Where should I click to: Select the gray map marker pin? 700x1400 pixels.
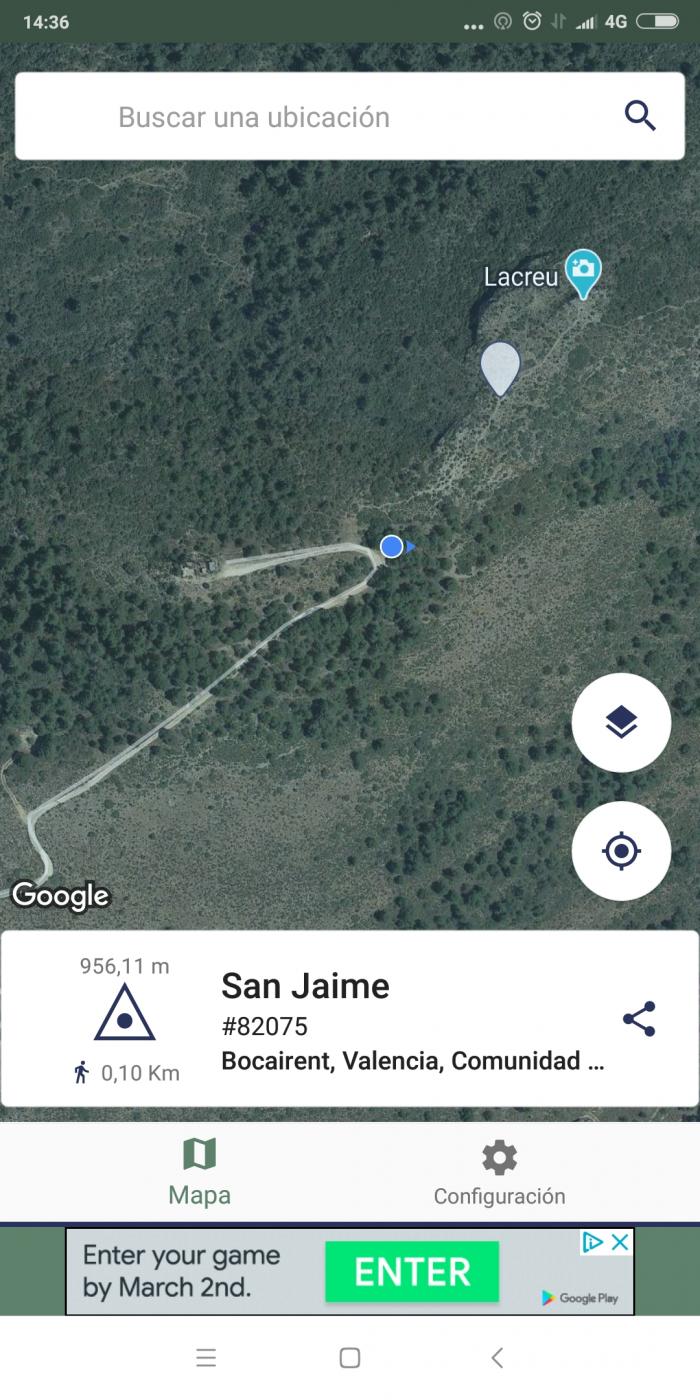coord(500,368)
